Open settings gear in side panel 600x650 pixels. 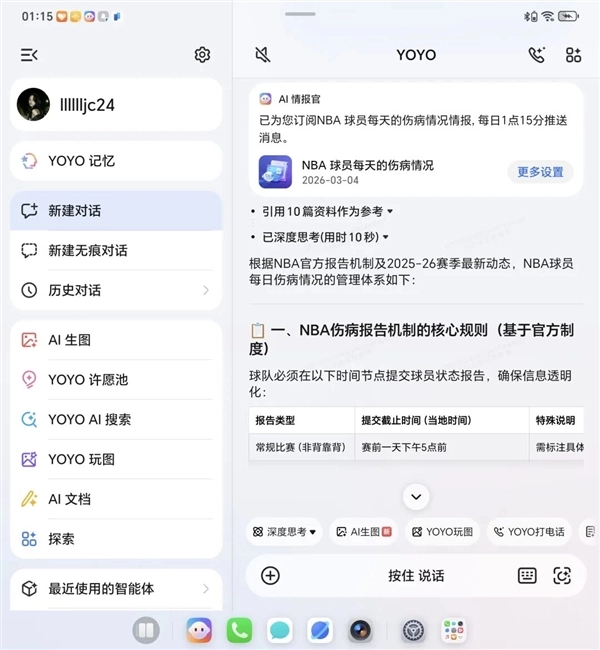(202, 55)
